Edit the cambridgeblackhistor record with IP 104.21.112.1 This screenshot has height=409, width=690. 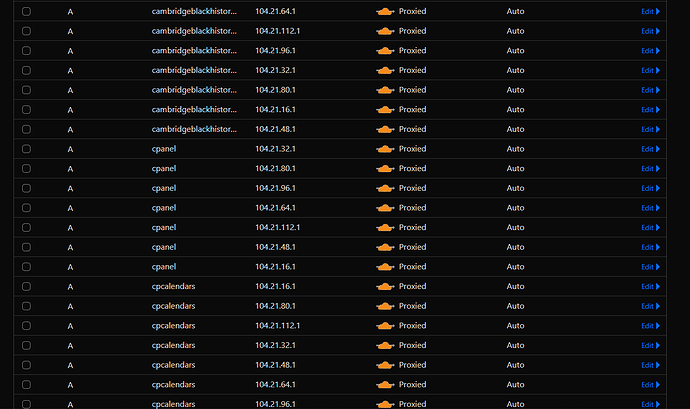(650, 31)
